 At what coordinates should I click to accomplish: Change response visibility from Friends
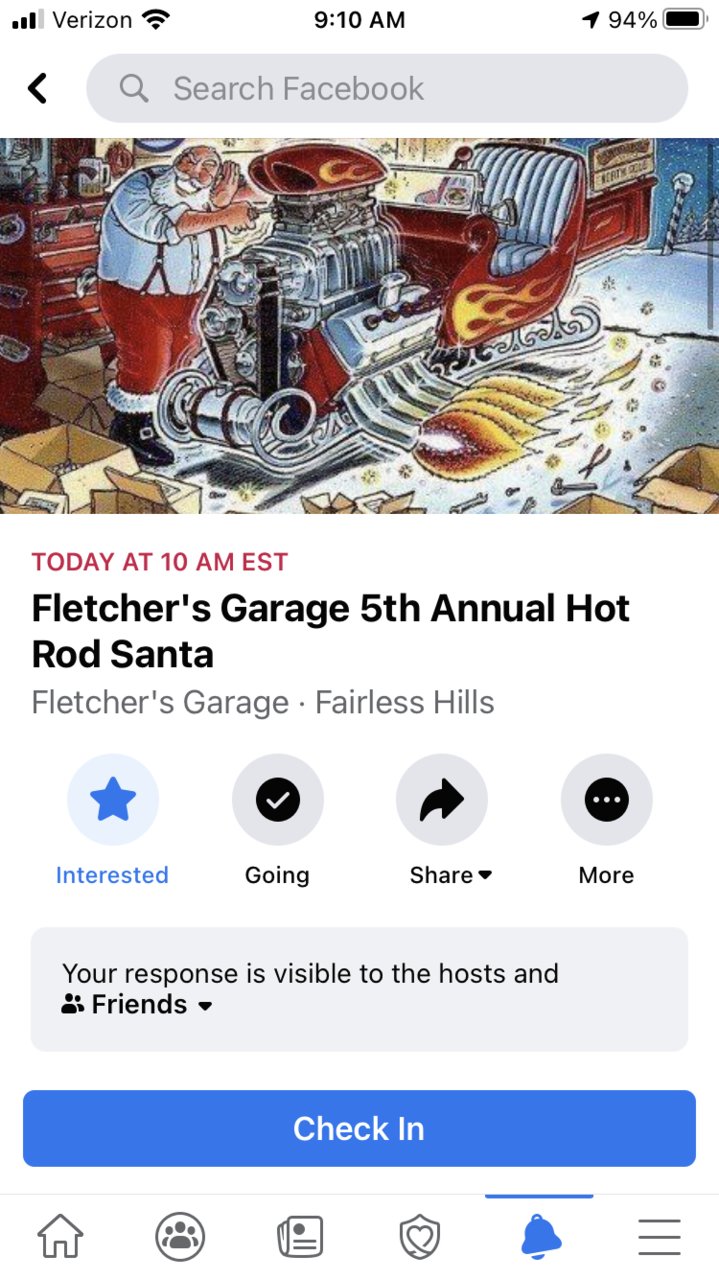tap(139, 1005)
